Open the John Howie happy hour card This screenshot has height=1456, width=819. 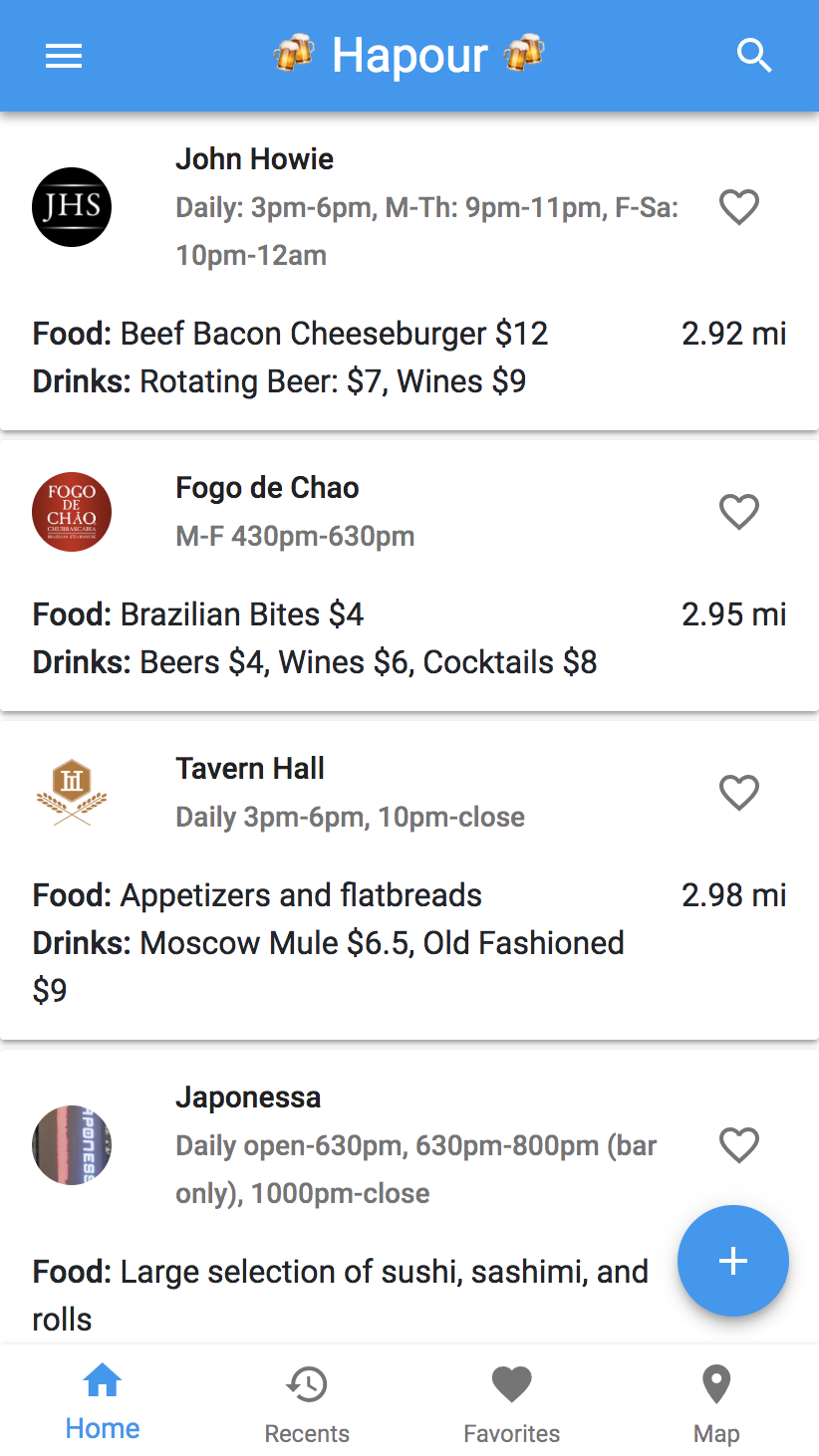(409, 272)
